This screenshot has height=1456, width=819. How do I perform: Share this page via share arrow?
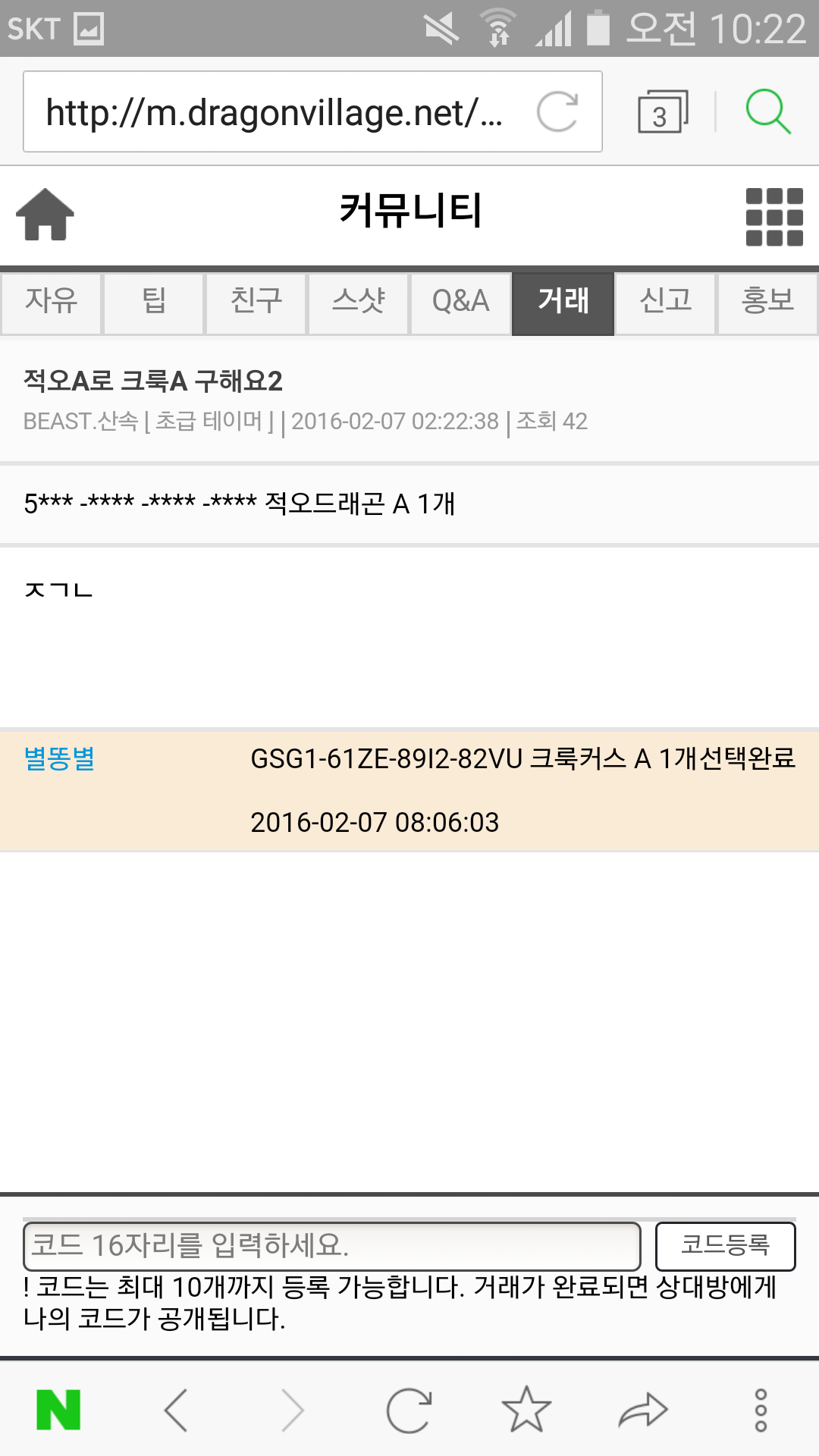tap(643, 1410)
